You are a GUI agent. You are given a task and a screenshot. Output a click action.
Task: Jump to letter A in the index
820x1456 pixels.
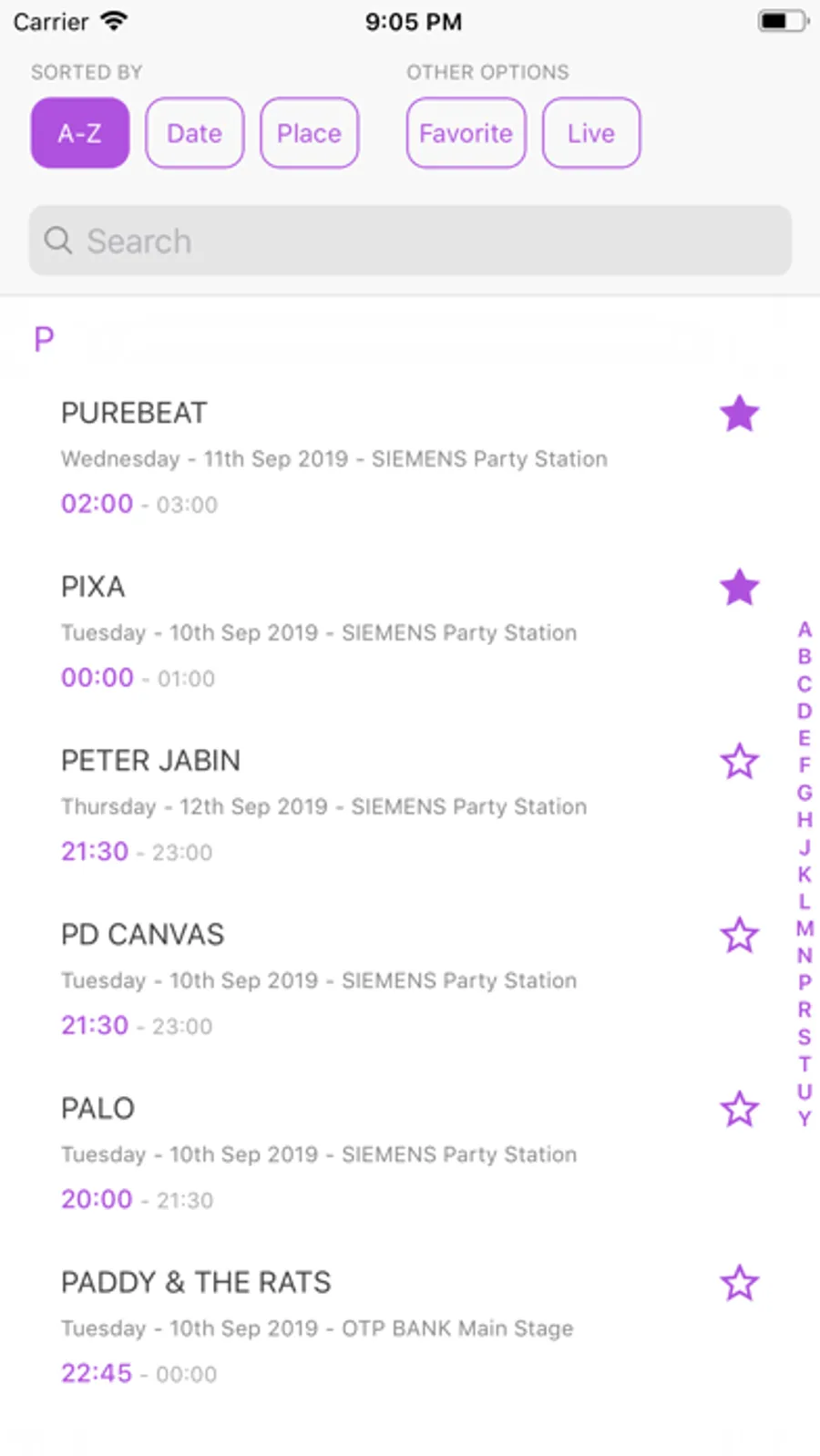pyautogui.click(x=804, y=630)
